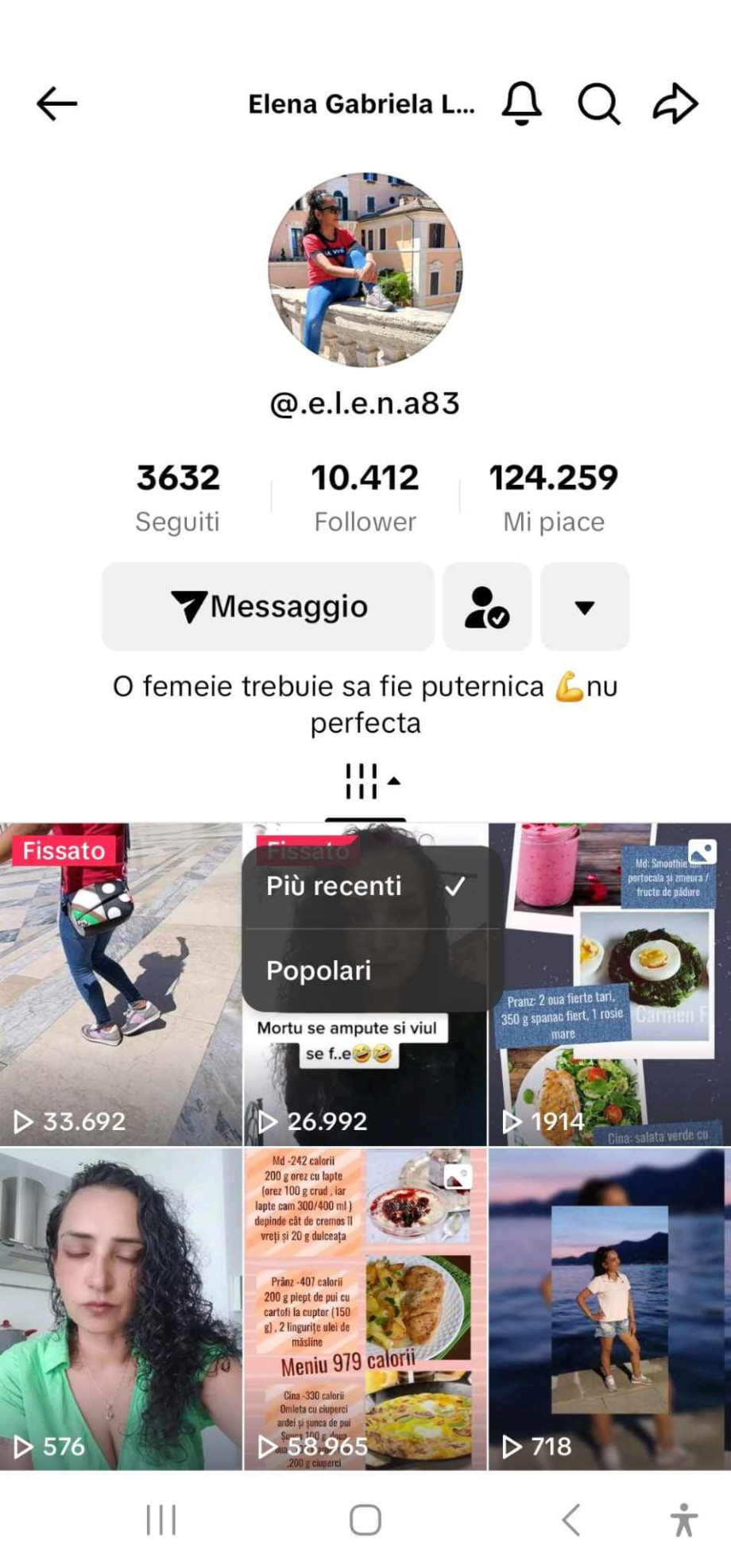Screen dimensions: 731x1568
Task: Select the Più recenti sort option
Action: coord(365,886)
